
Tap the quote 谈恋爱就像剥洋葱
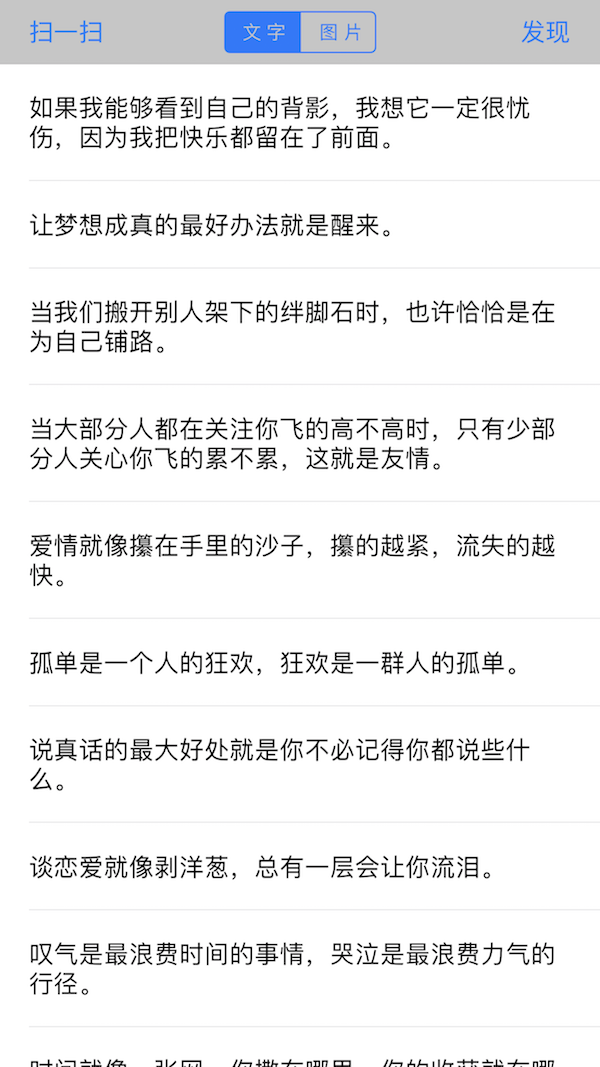(x=290, y=867)
